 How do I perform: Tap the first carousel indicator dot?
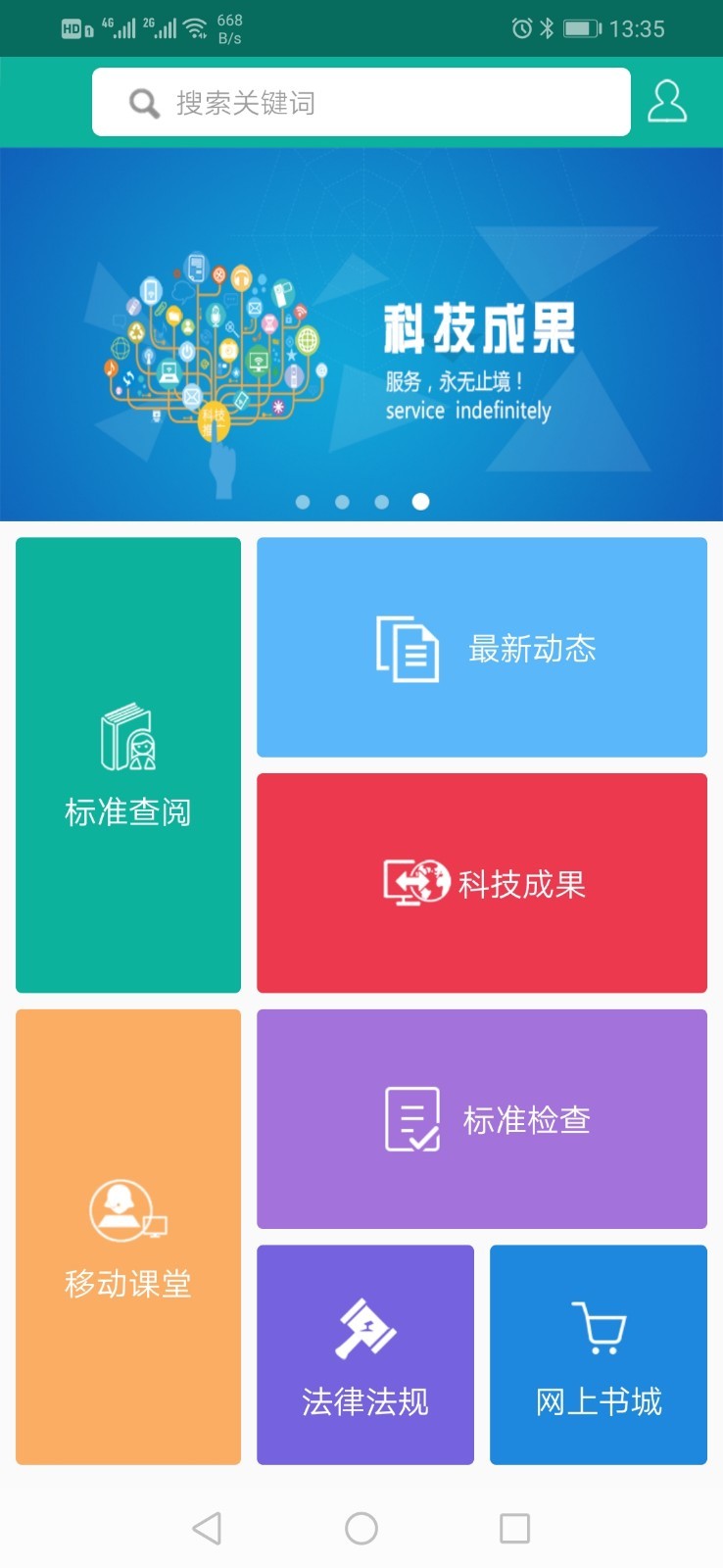304,501
